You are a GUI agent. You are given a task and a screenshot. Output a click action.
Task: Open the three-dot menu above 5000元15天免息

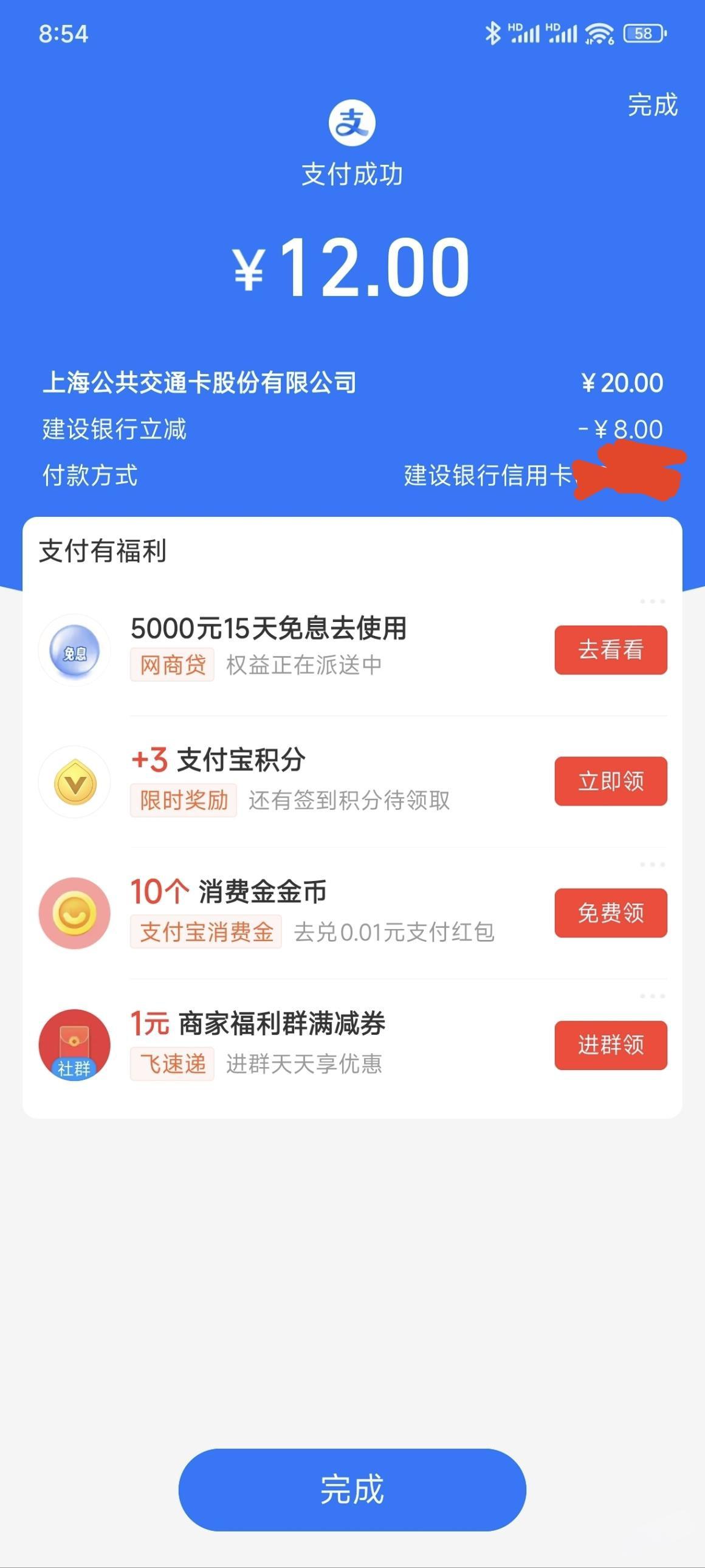[x=652, y=601]
